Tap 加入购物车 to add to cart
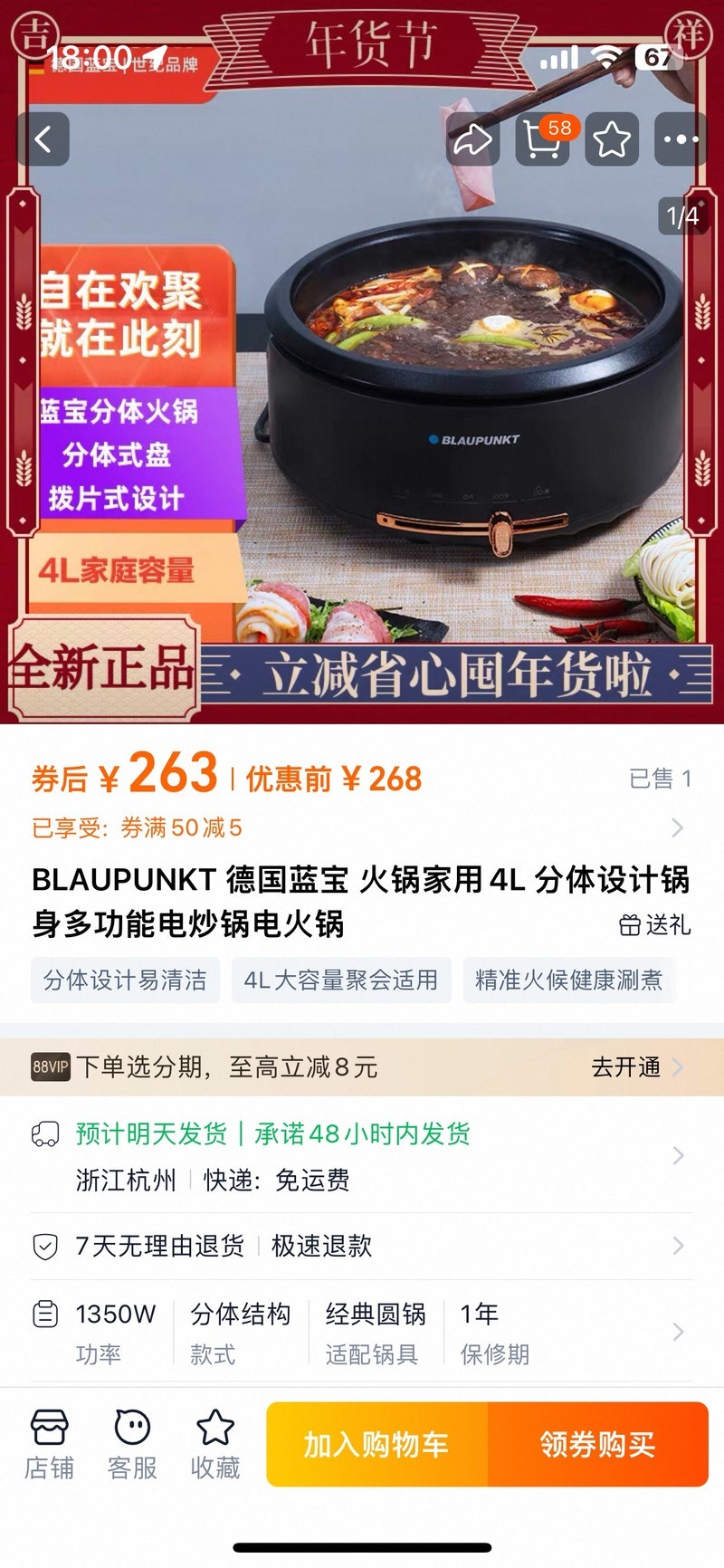This screenshot has height=1568, width=724. tap(376, 1444)
